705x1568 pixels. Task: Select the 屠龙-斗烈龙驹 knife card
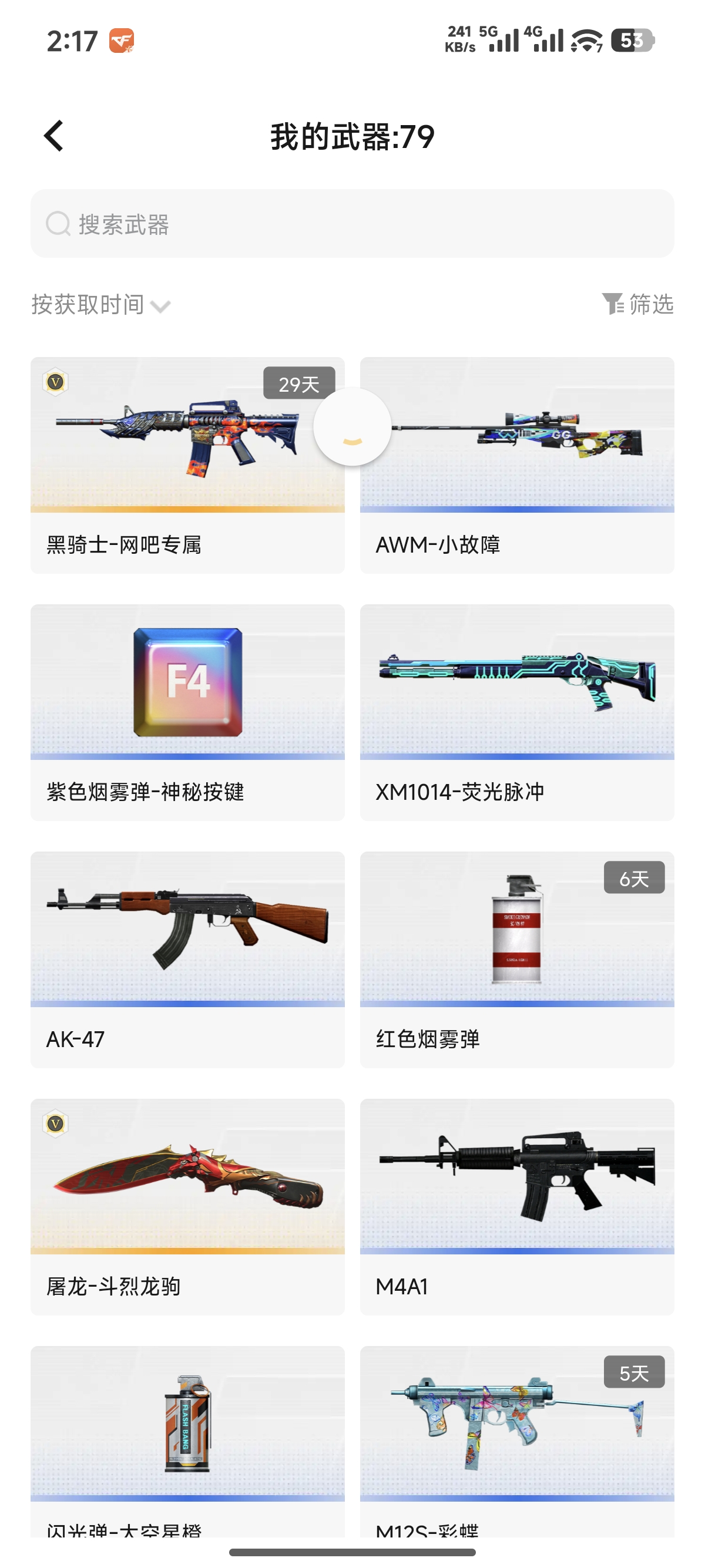click(x=187, y=1206)
